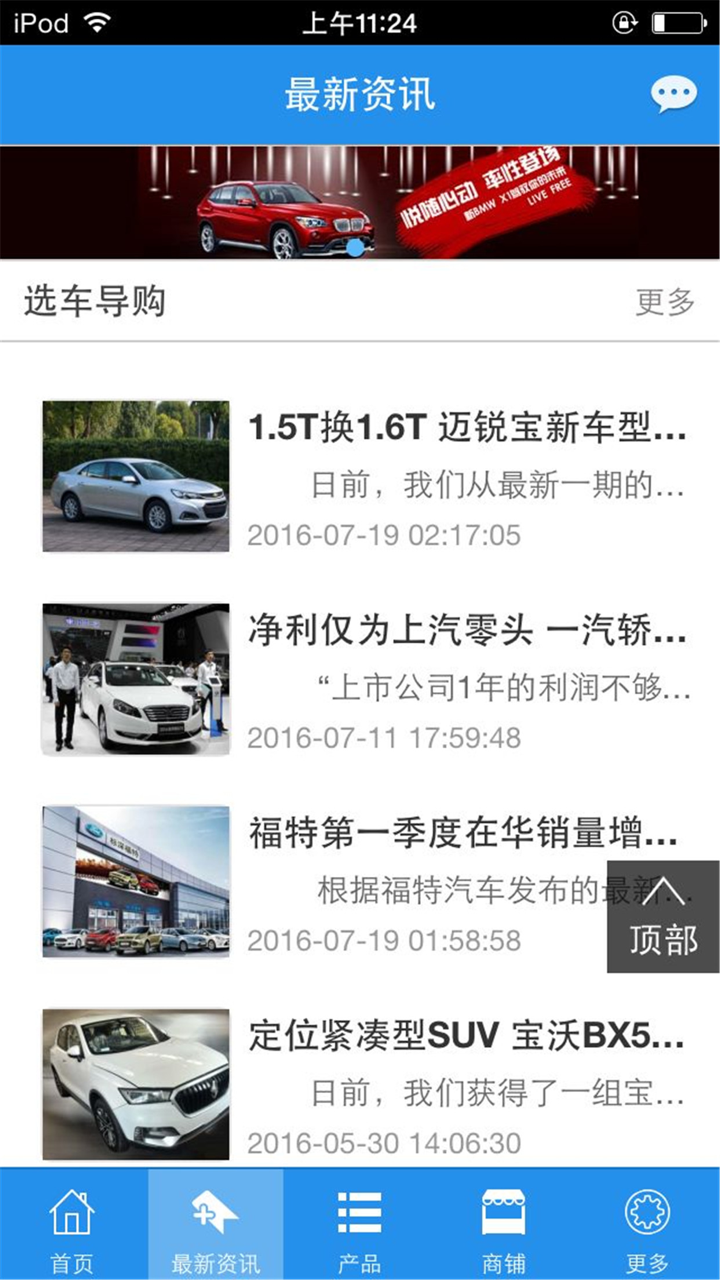This screenshot has height=1280, width=720.
Task: Open the message/chat icon in the header
Action: tap(675, 92)
